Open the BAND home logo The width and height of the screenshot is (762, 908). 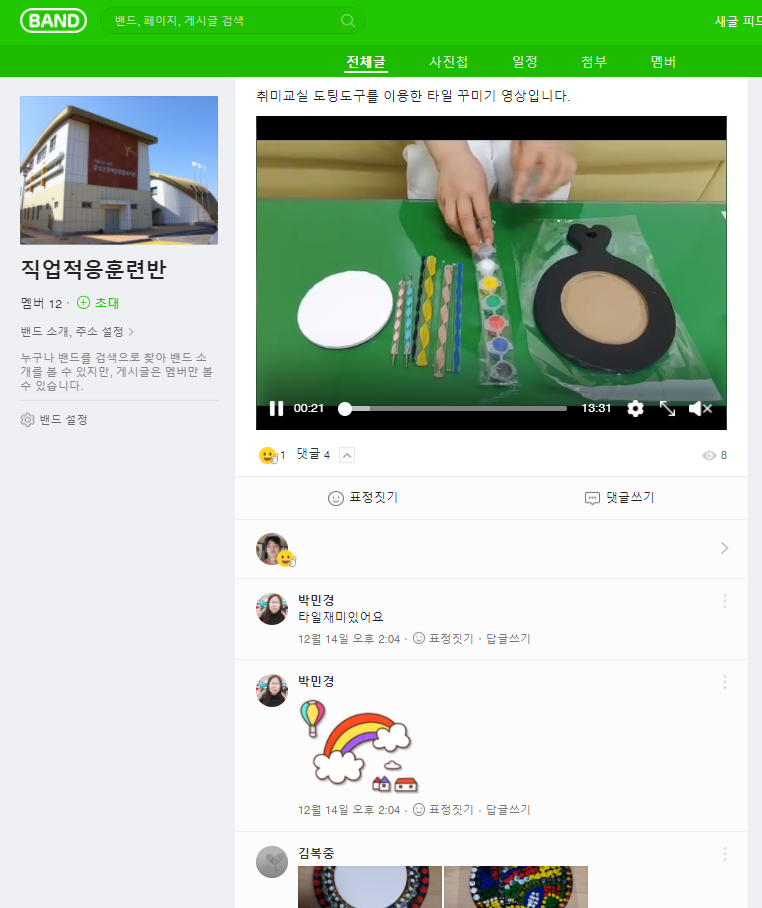53,20
